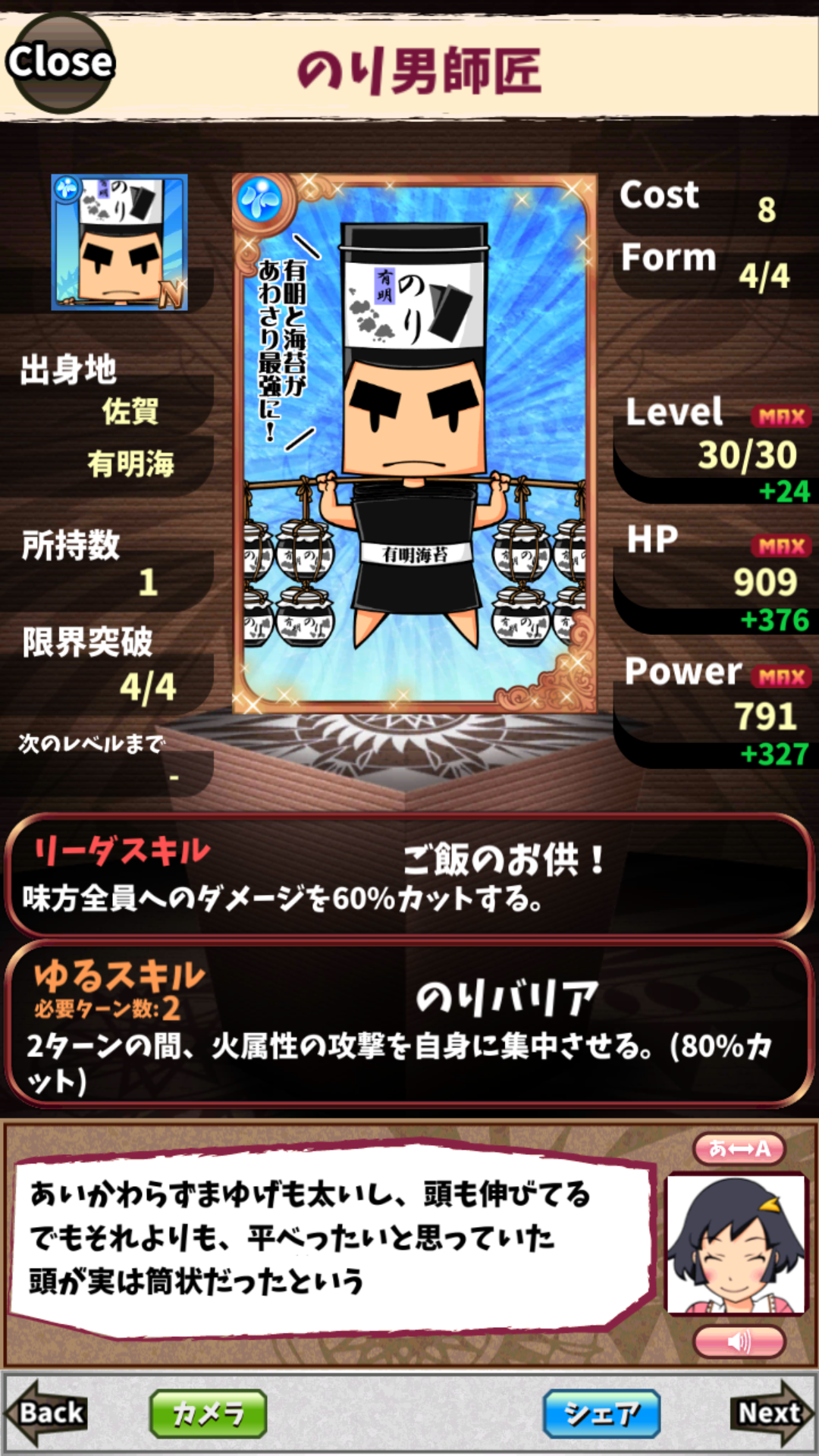The width and height of the screenshot is (819, 1456).
Task: Tap the のり男師匠 card illustration
Action: click(414, 444)
